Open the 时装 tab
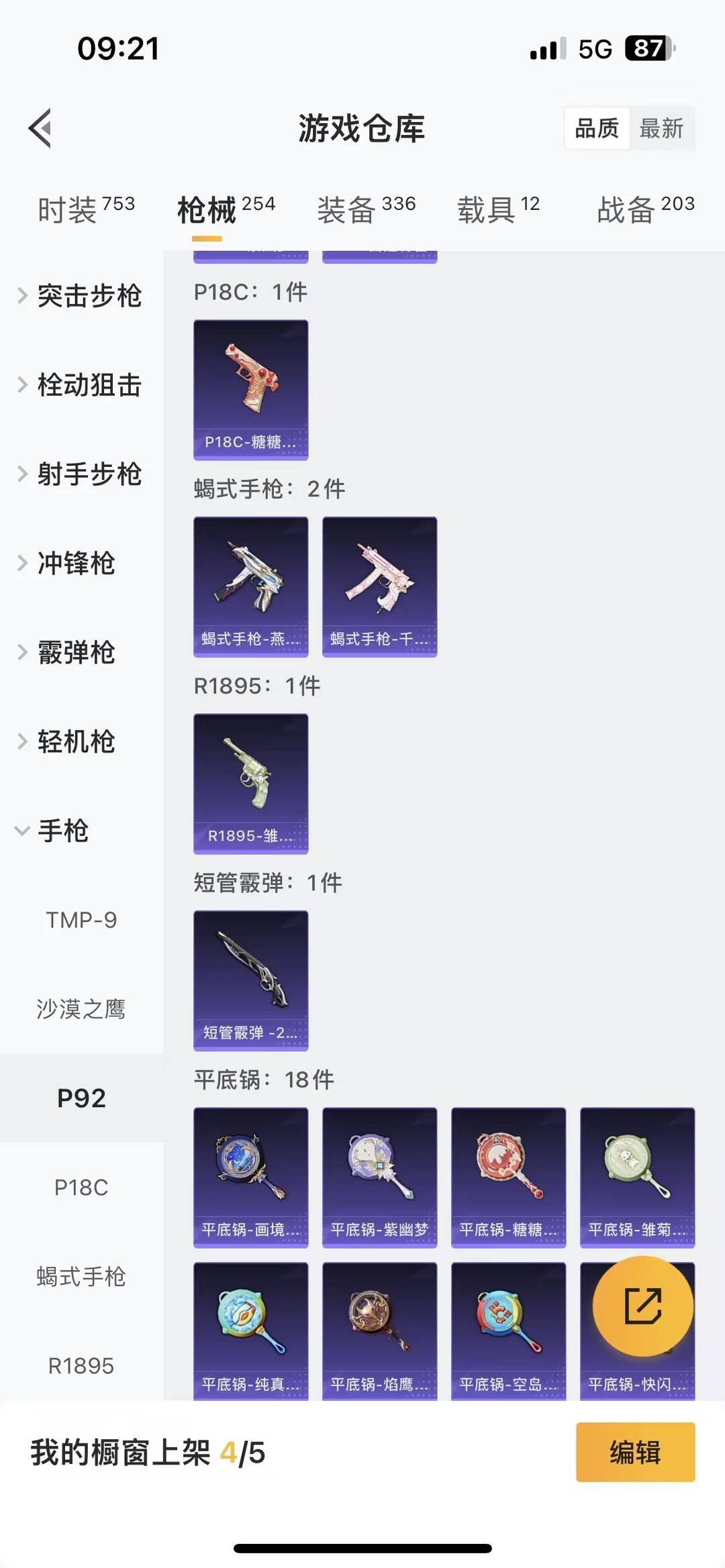This screenshot has width=725, height=1568. click(x=87, y=208)
